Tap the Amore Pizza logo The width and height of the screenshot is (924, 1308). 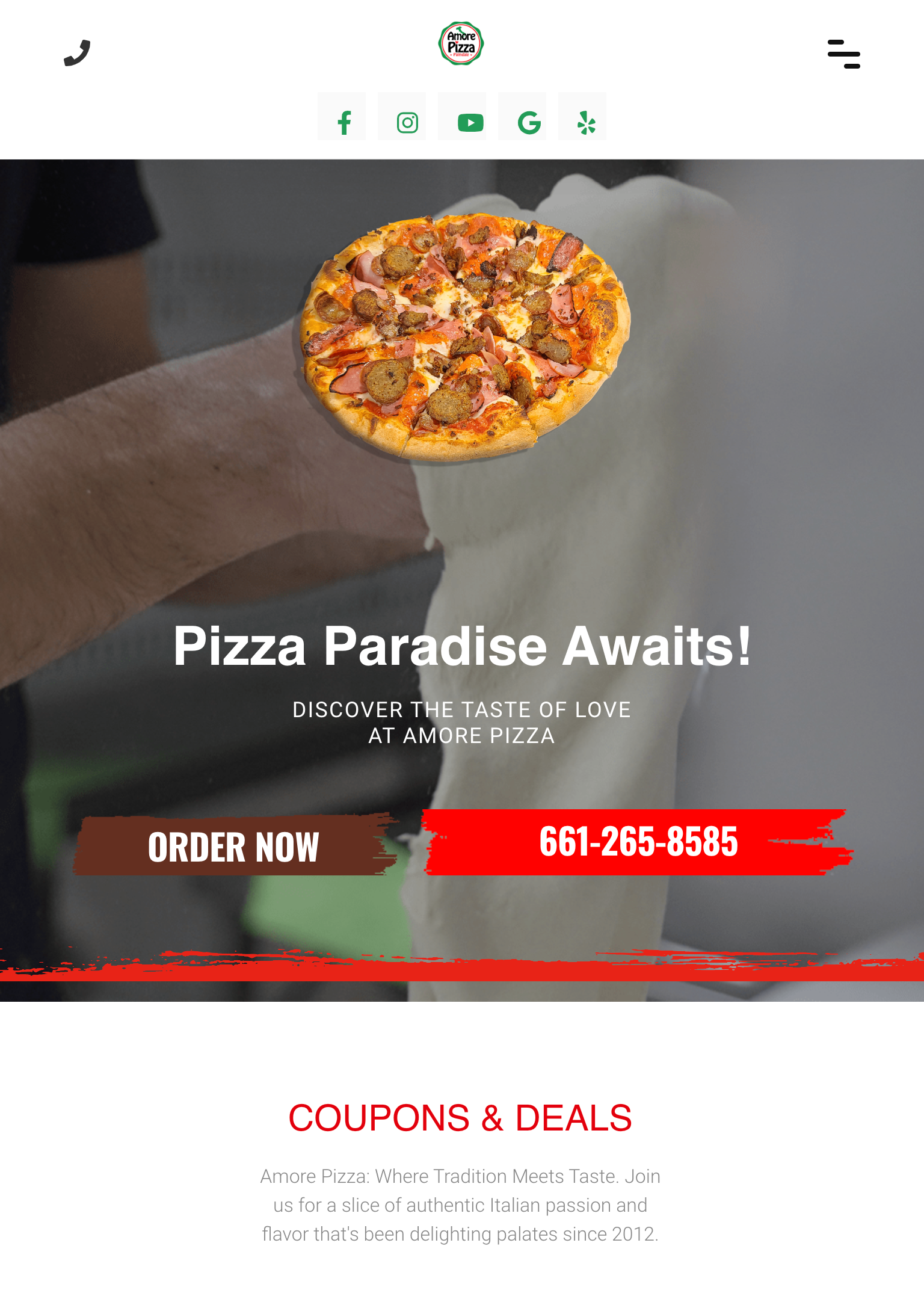point(461,44)
